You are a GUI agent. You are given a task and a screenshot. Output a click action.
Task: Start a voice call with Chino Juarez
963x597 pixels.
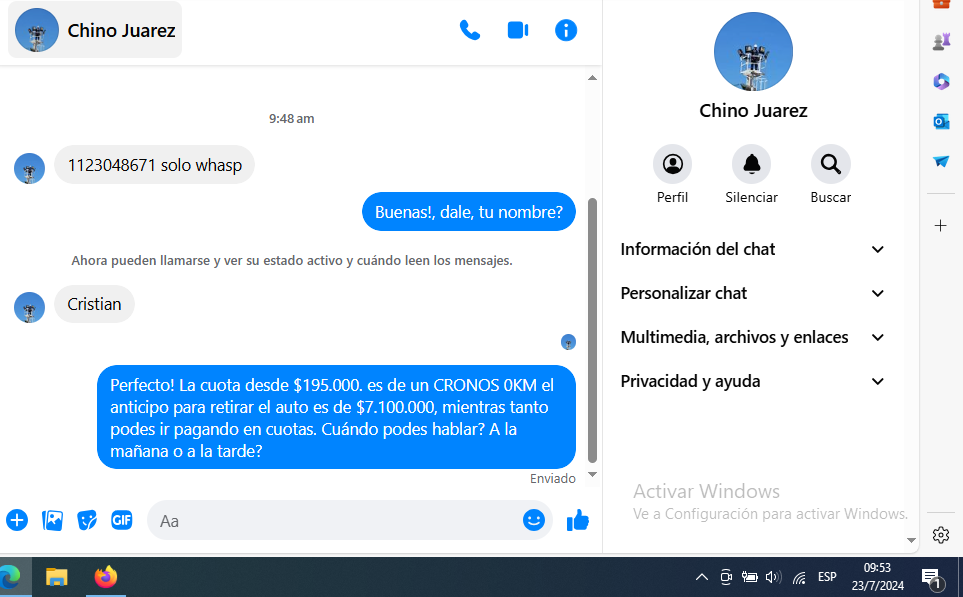pos(469,30)
